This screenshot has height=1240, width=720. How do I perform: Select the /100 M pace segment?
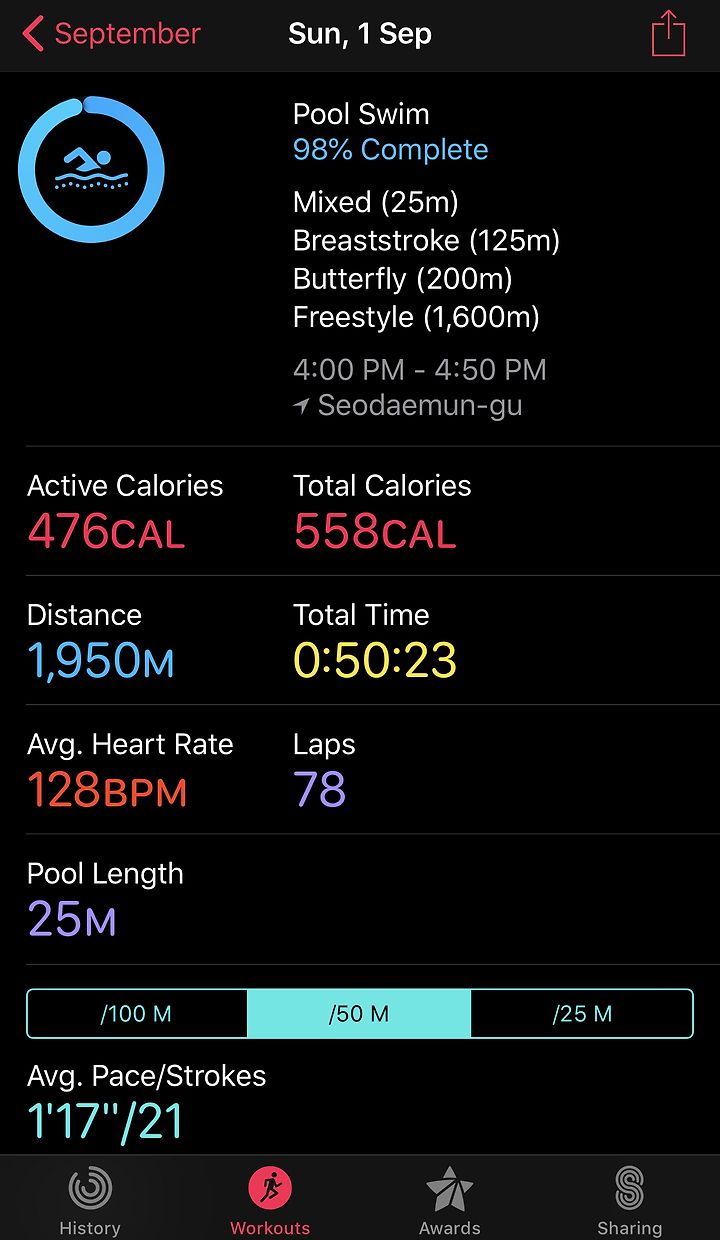(137, 1014)
